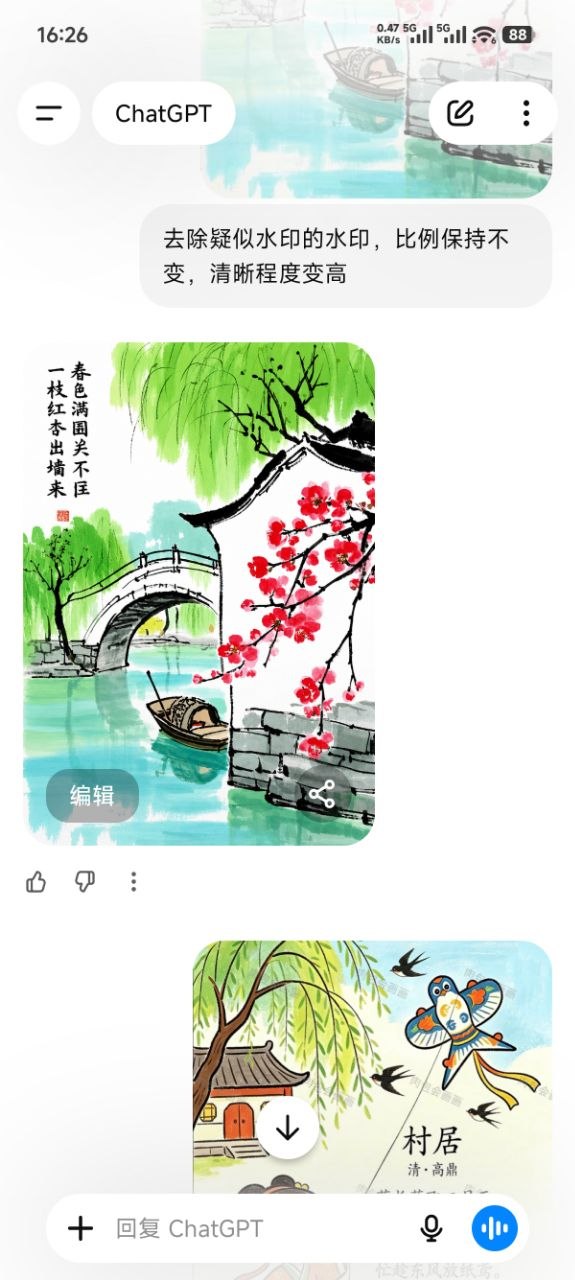Open the generated bridge painting image

(199, 593)
